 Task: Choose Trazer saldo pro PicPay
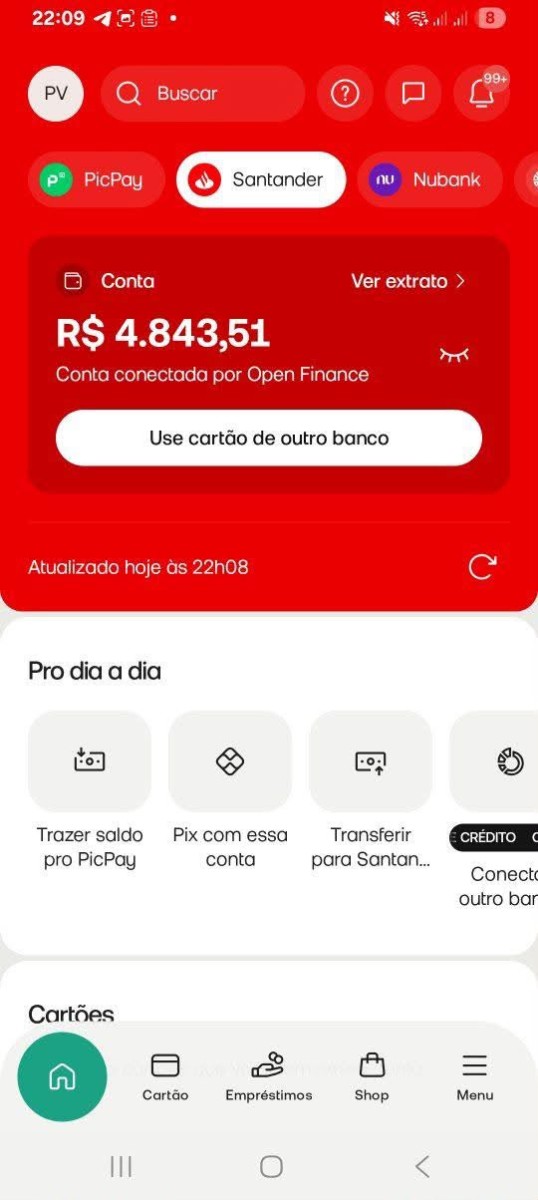pyautogui.click(x=90, y=790)
